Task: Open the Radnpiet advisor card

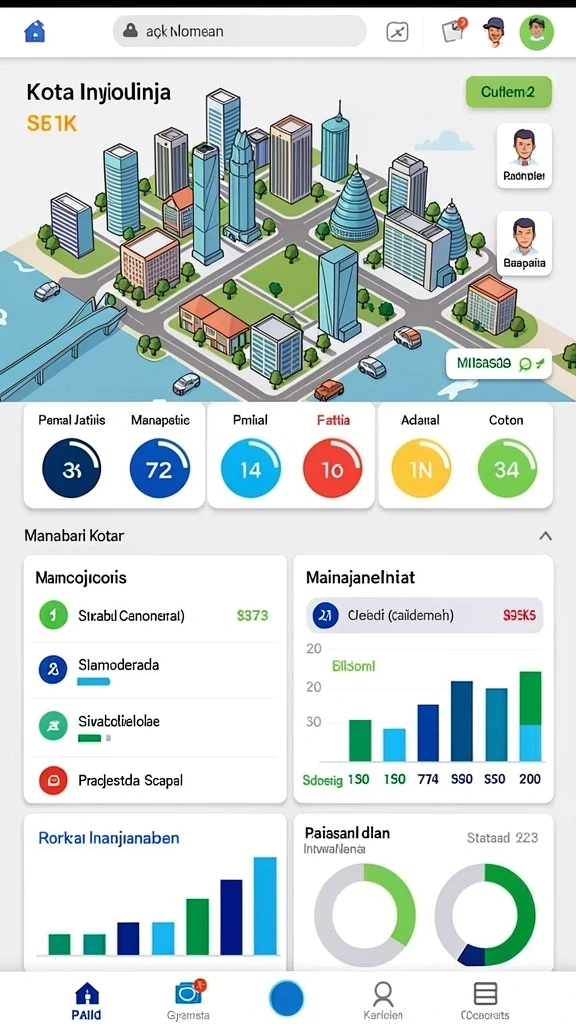Action: pyautogui.click(x=524, y=155)
